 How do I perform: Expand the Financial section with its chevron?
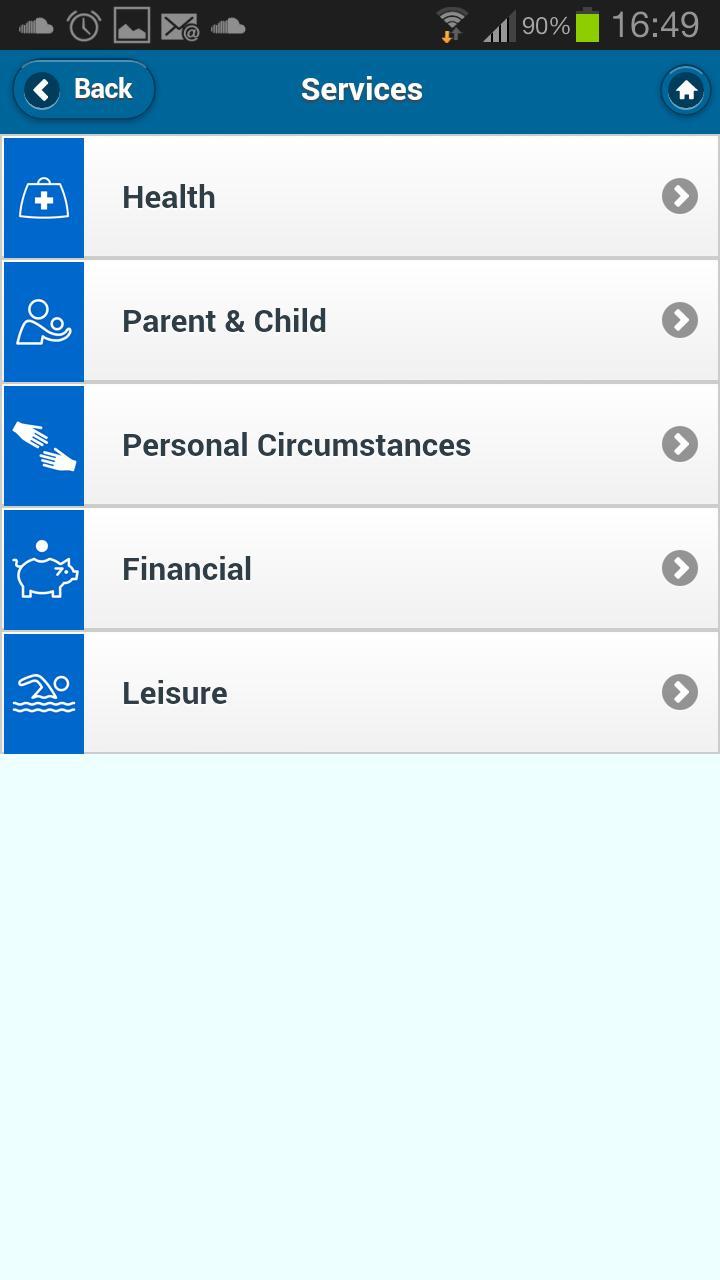coord(679,568)
